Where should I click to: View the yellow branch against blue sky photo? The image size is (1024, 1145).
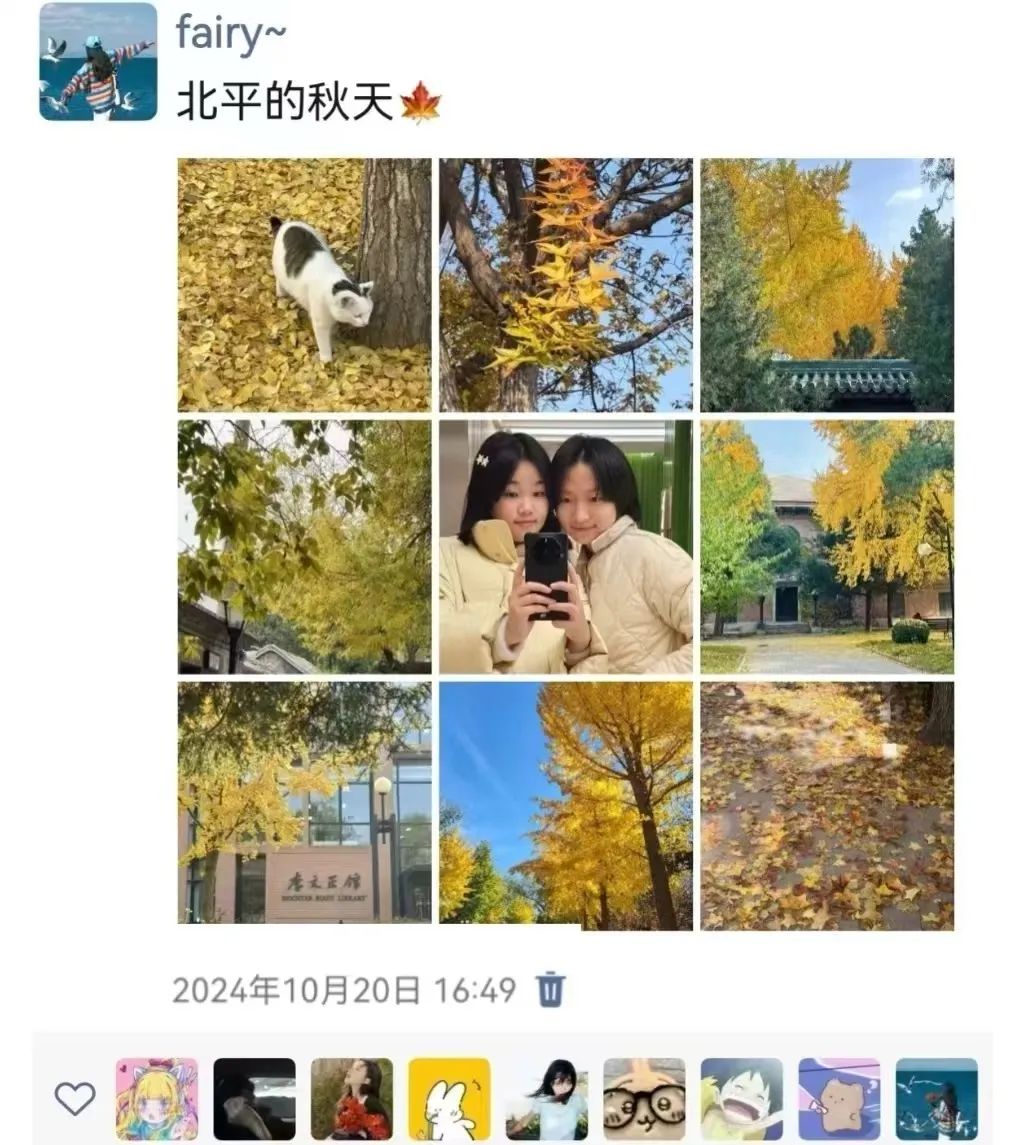pyautogui.click(x=566, y=285)
